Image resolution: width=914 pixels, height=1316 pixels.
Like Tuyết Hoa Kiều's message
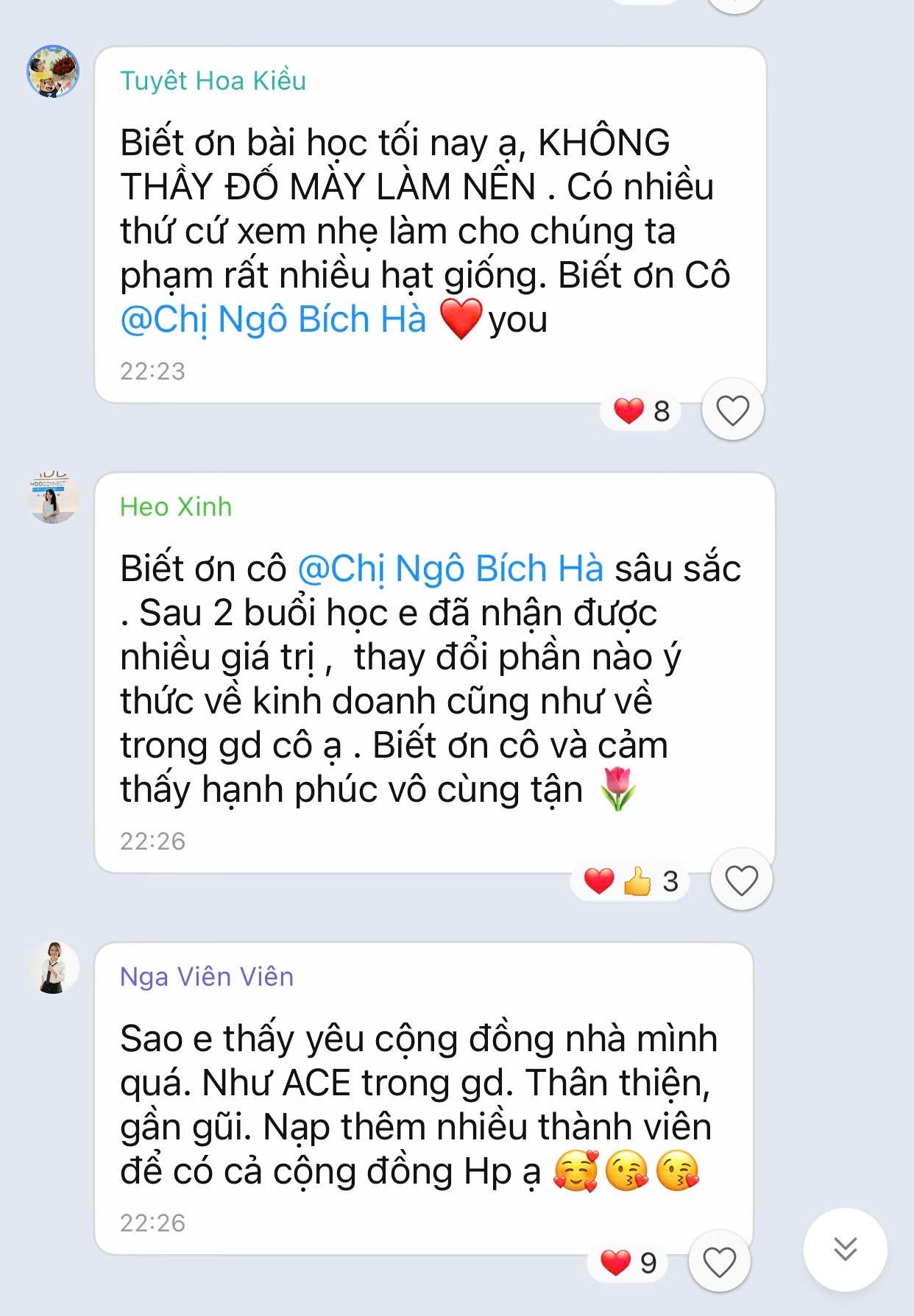tap(732, 410)
